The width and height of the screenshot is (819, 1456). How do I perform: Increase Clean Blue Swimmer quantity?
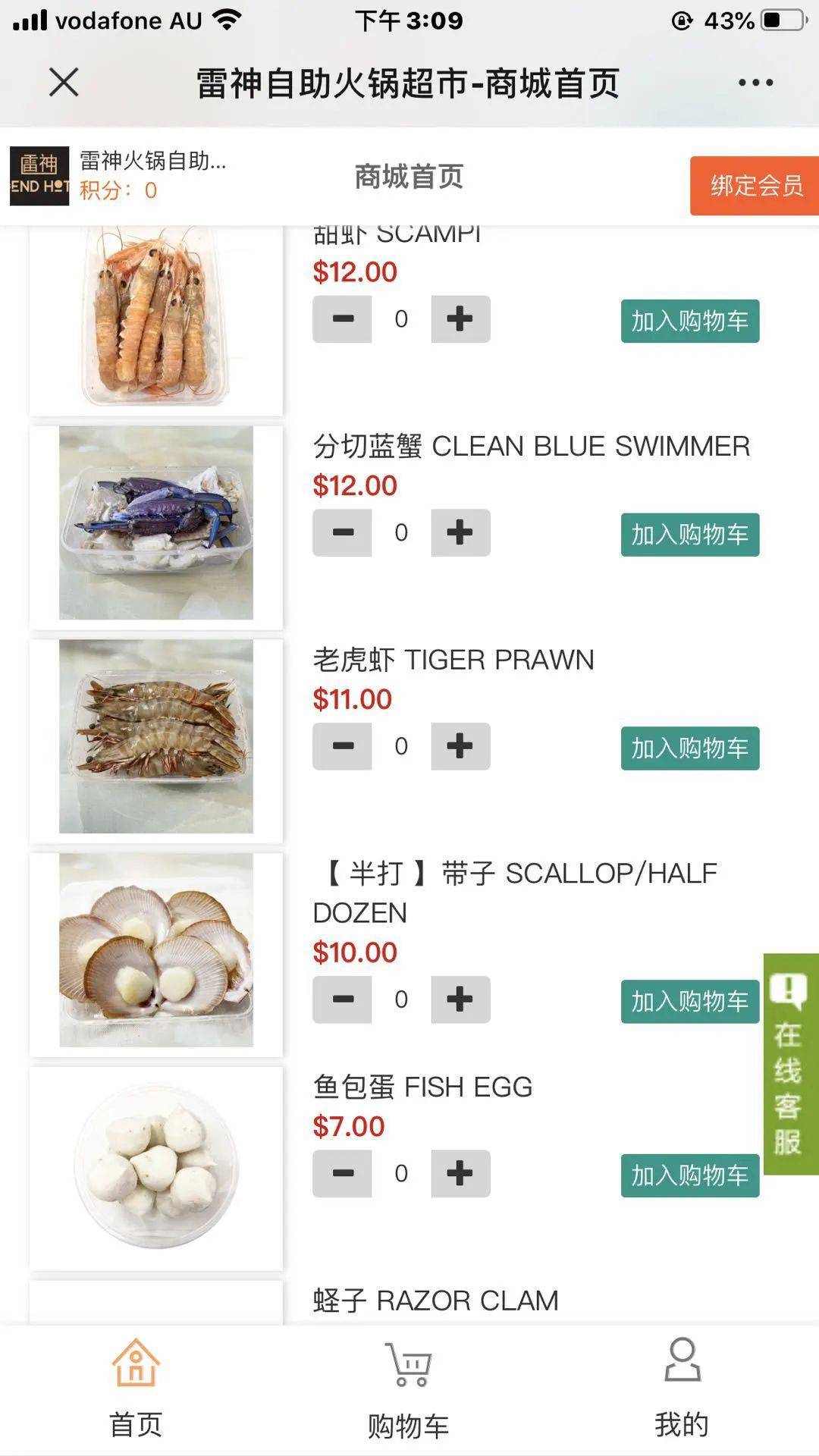pos(460,533)
